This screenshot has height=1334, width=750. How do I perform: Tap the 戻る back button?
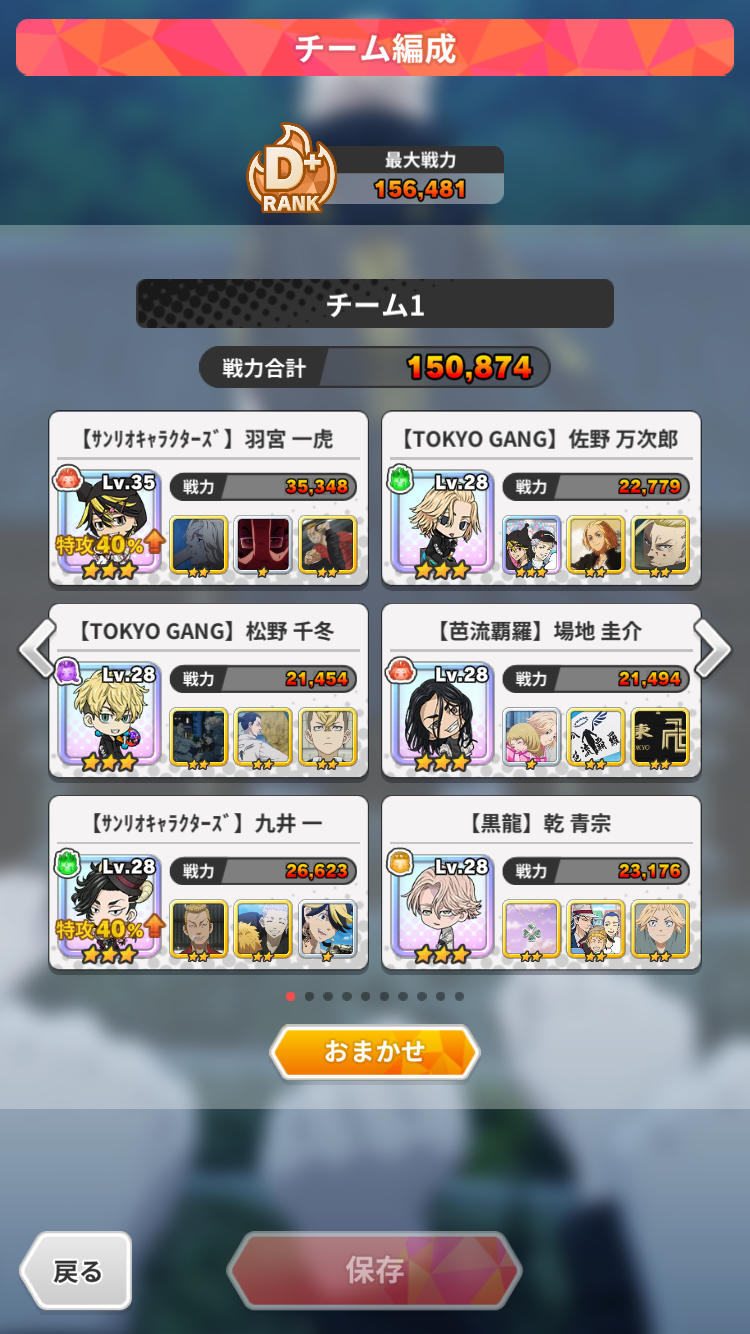click(76, 1271)
